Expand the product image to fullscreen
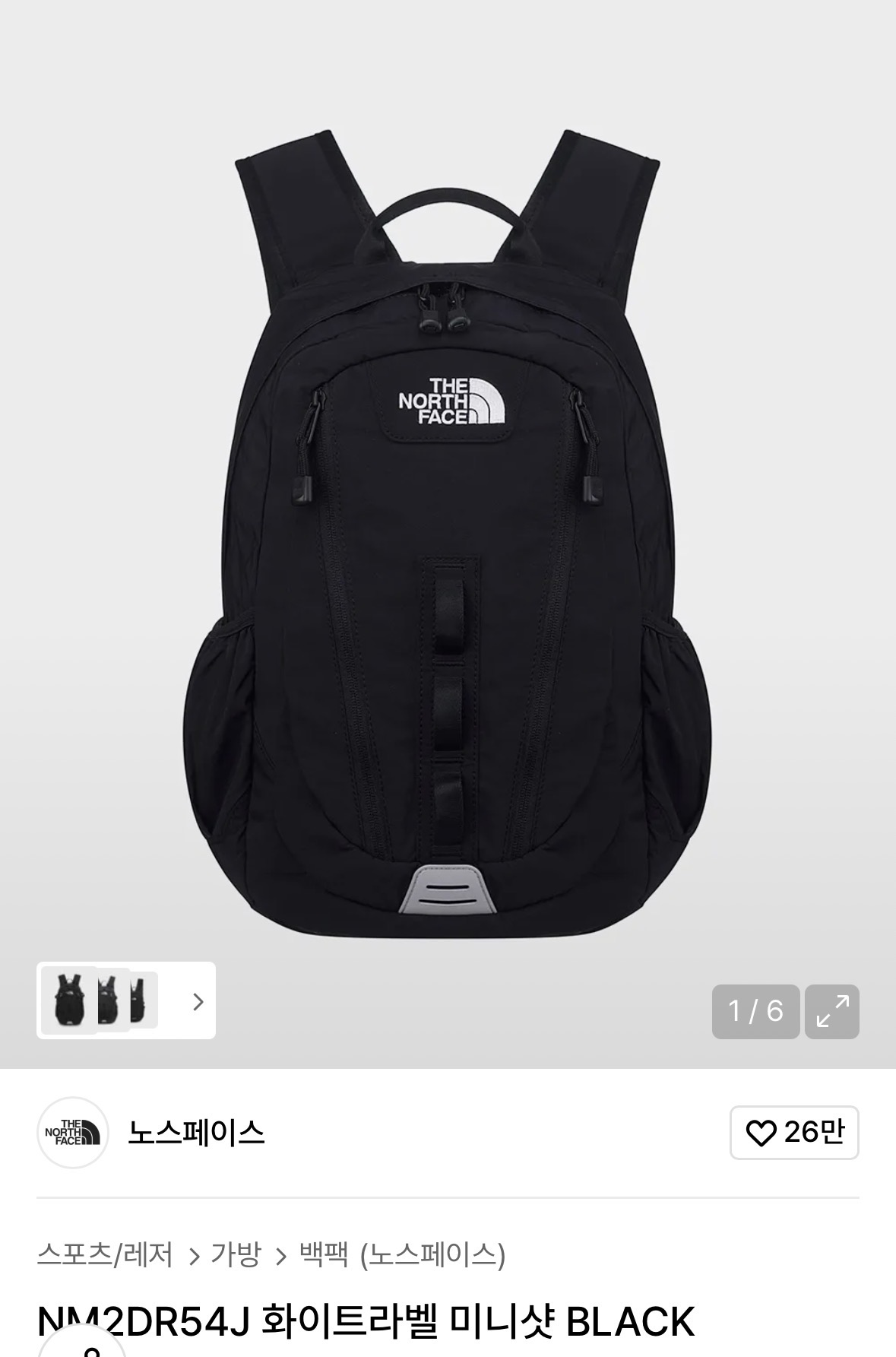This screenshot has width=896, height=1357. (x=832, y=1011)
